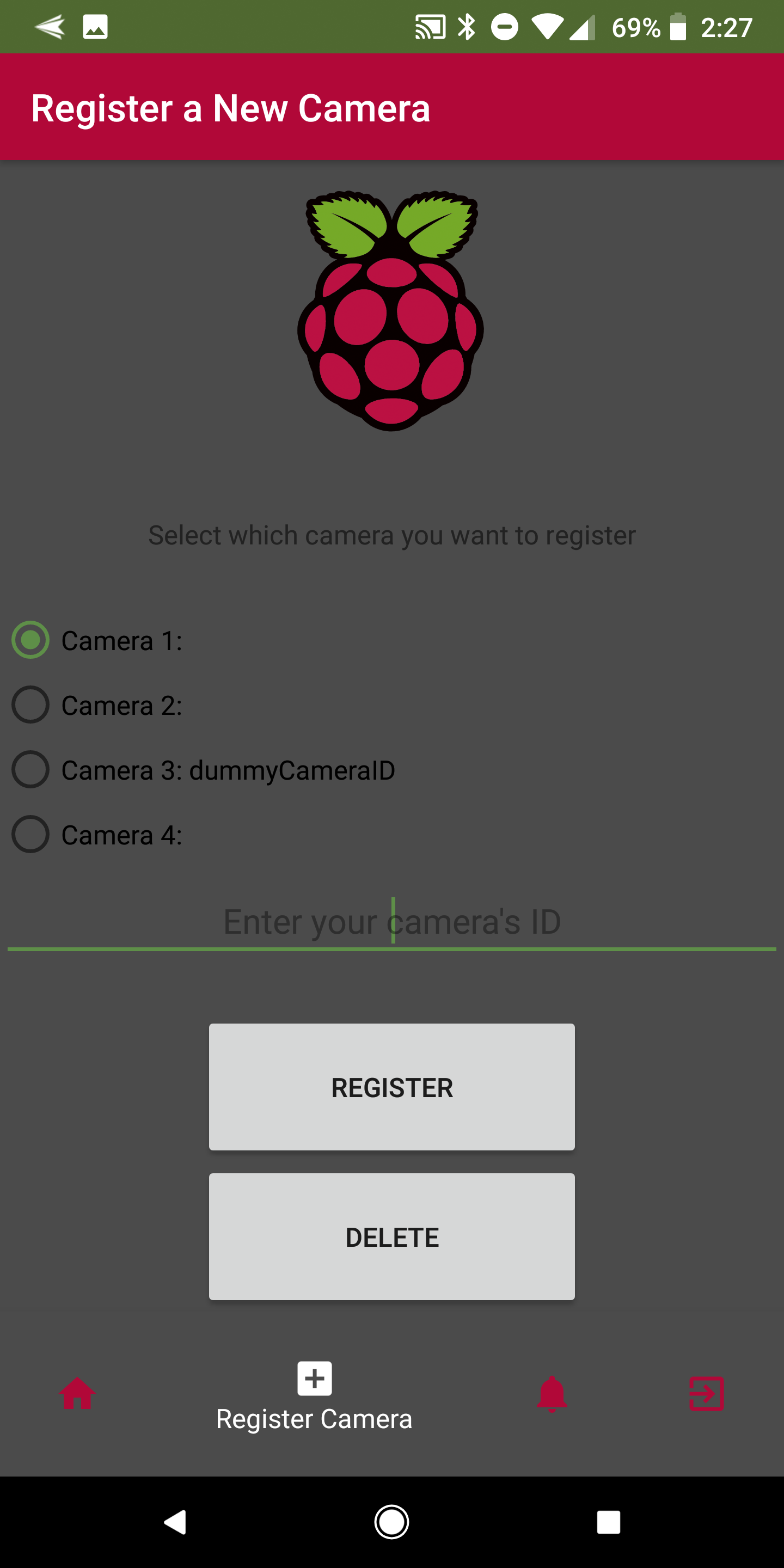Select Camera 3: dummyCameraID
Screen dimensions: 784x1568
click(30, 769)
